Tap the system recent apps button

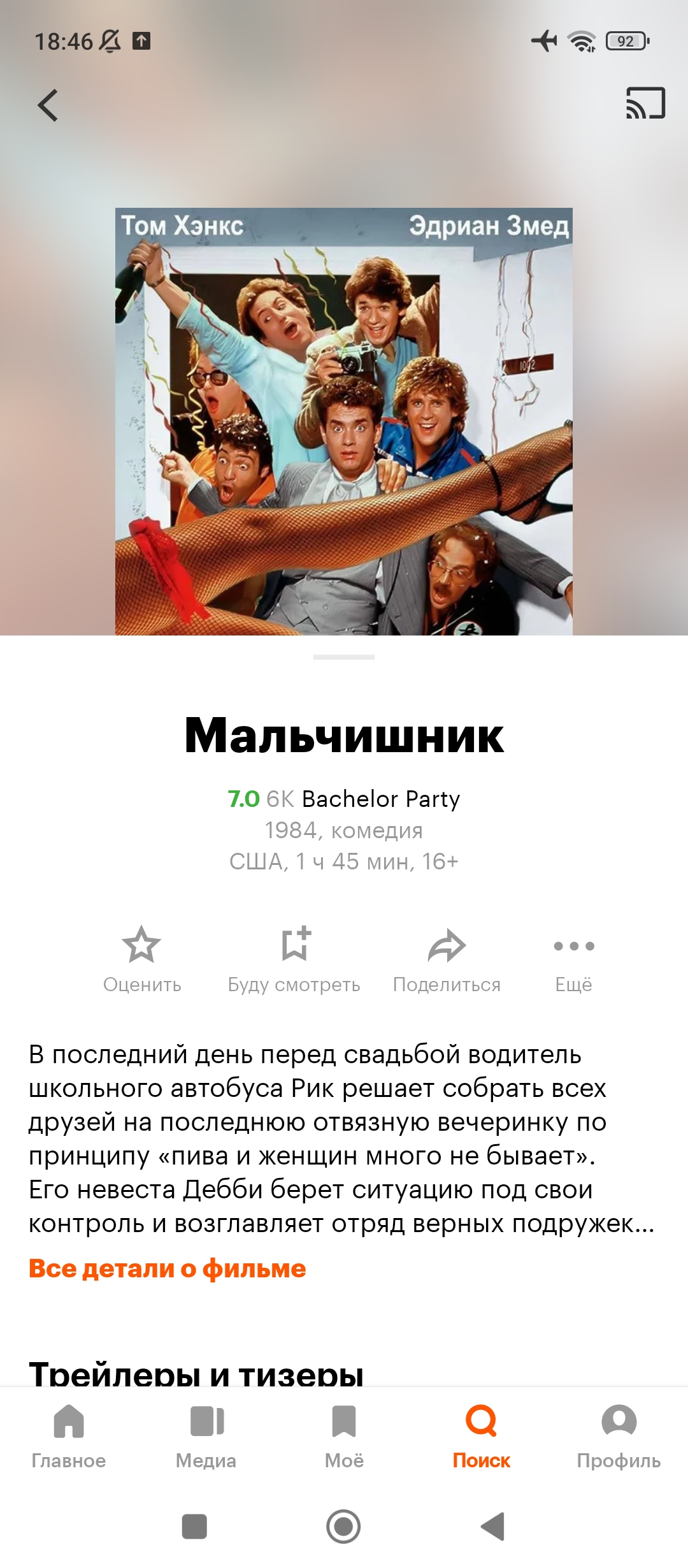194,1527
